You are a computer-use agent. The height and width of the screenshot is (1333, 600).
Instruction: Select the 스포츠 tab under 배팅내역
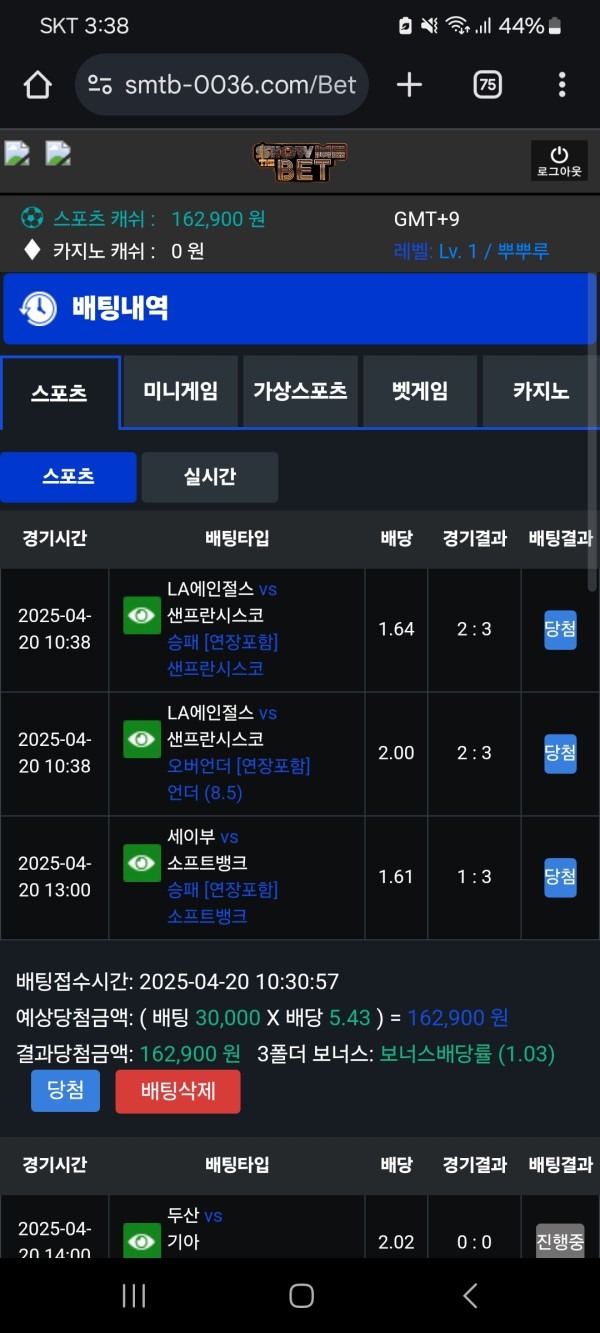pos(60,393)
